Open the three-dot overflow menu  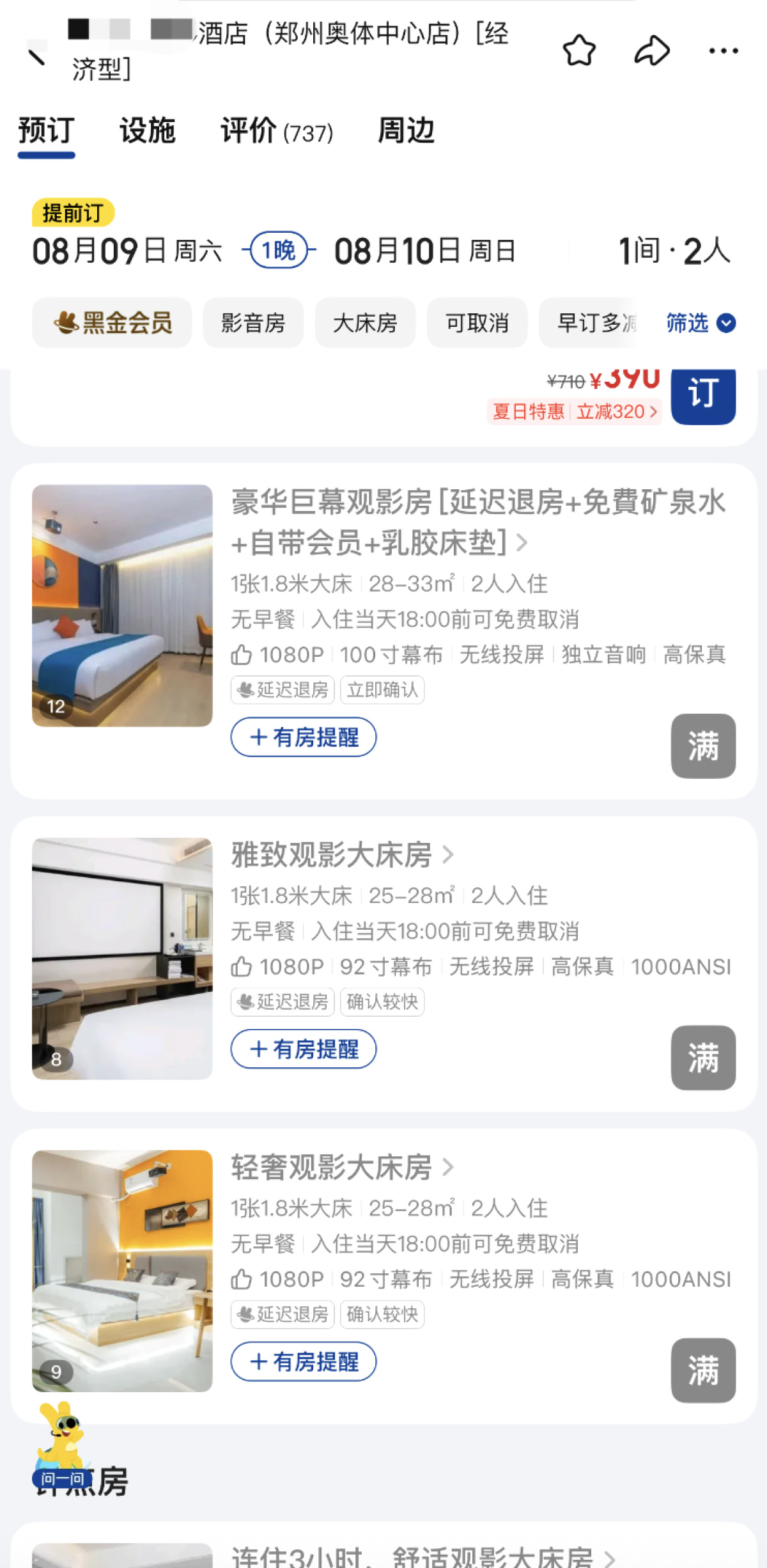click(x=724, y=51)
